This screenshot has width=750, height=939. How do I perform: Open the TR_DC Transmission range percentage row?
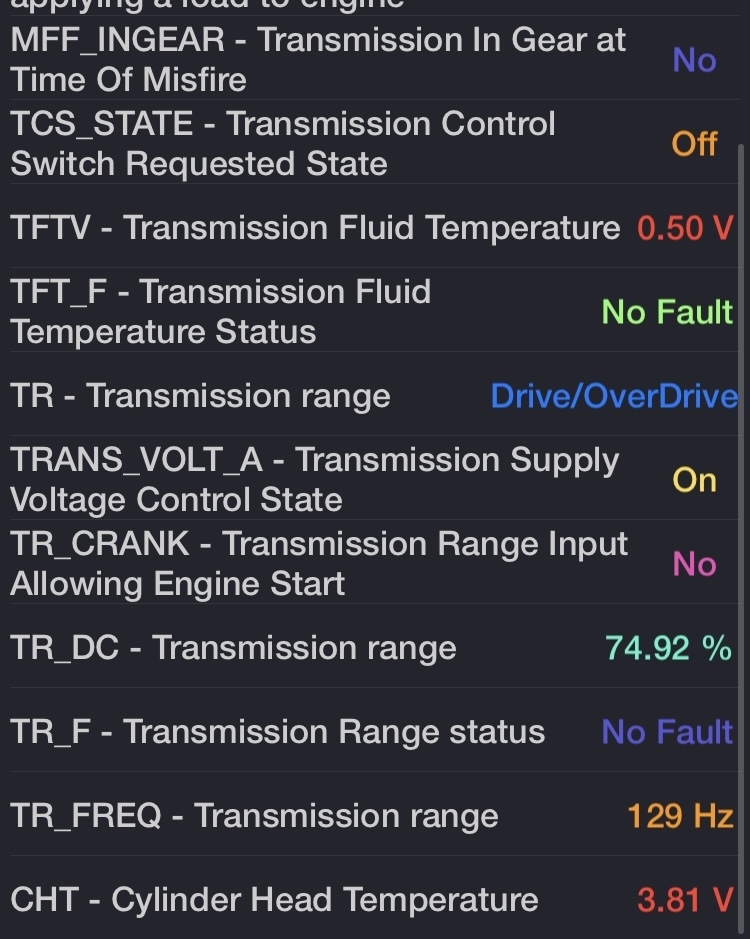232,648
